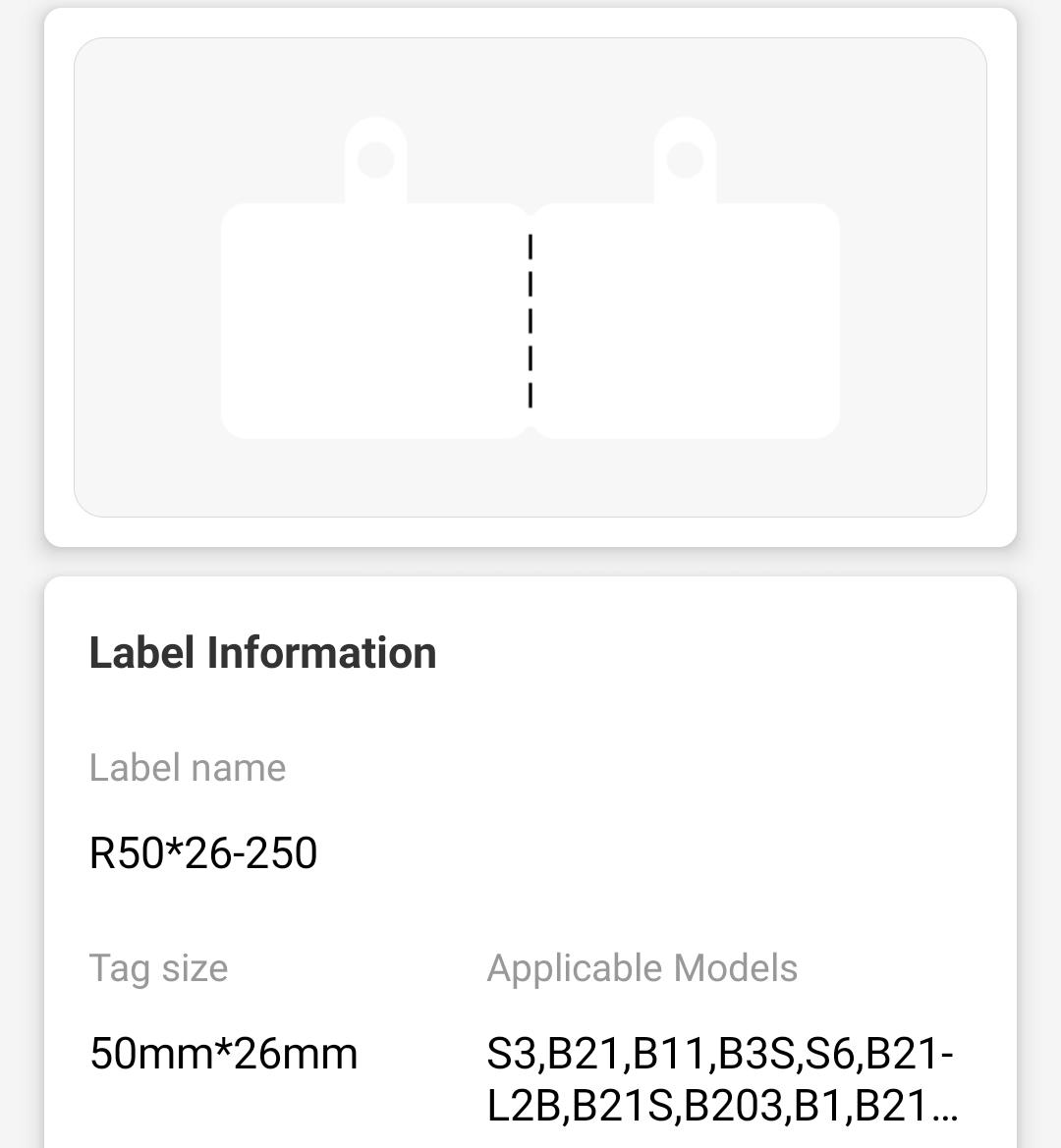Tap the 50mm*26mm tag size value

[x=223, y=1054]
